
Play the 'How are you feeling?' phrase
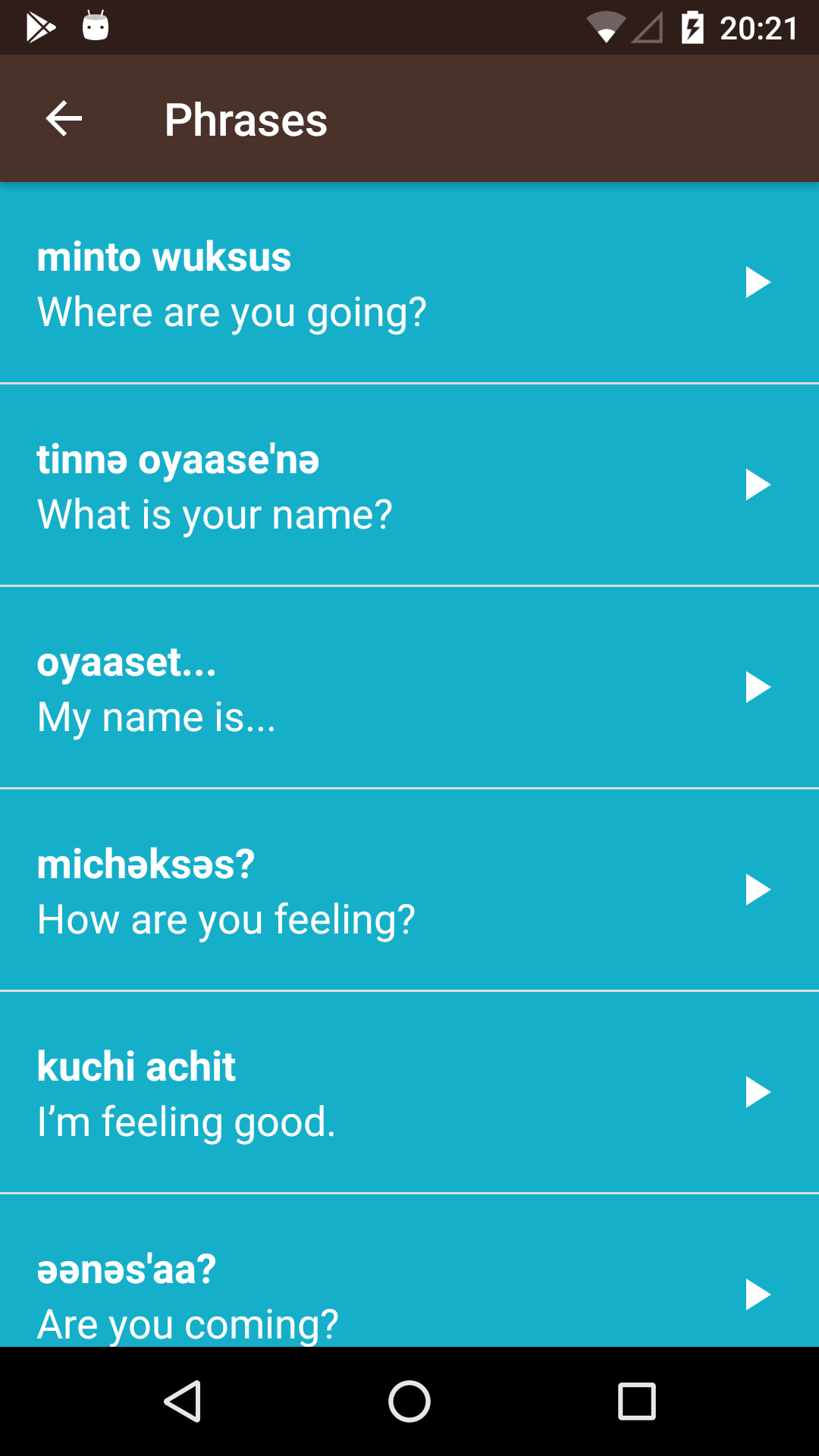click(758, 890)
